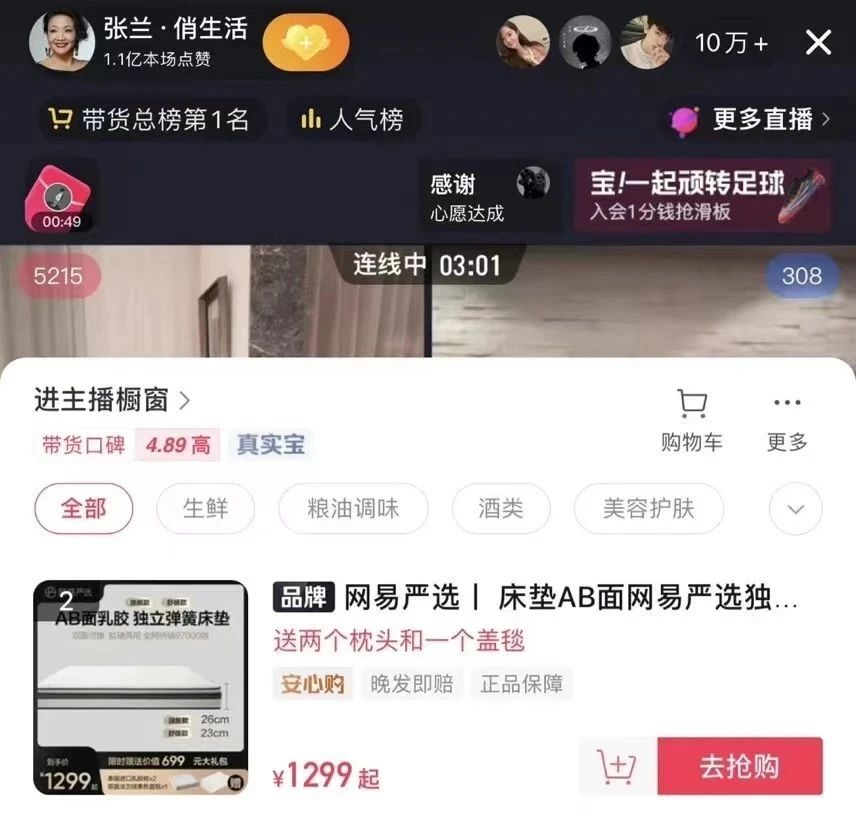
Task: Open the 购物车 cart
Action: pos(691,420)
